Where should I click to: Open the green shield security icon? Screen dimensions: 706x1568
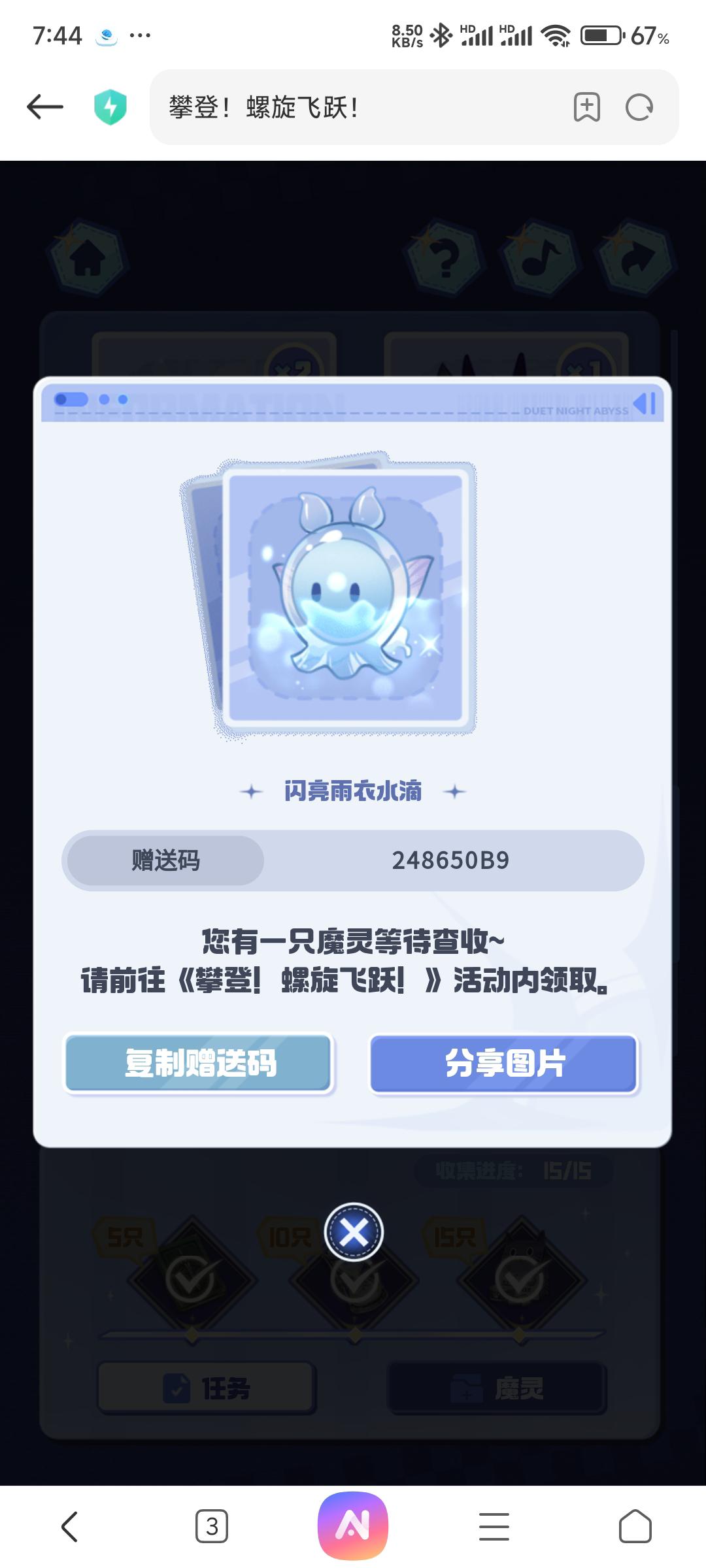tap(110, 107)
